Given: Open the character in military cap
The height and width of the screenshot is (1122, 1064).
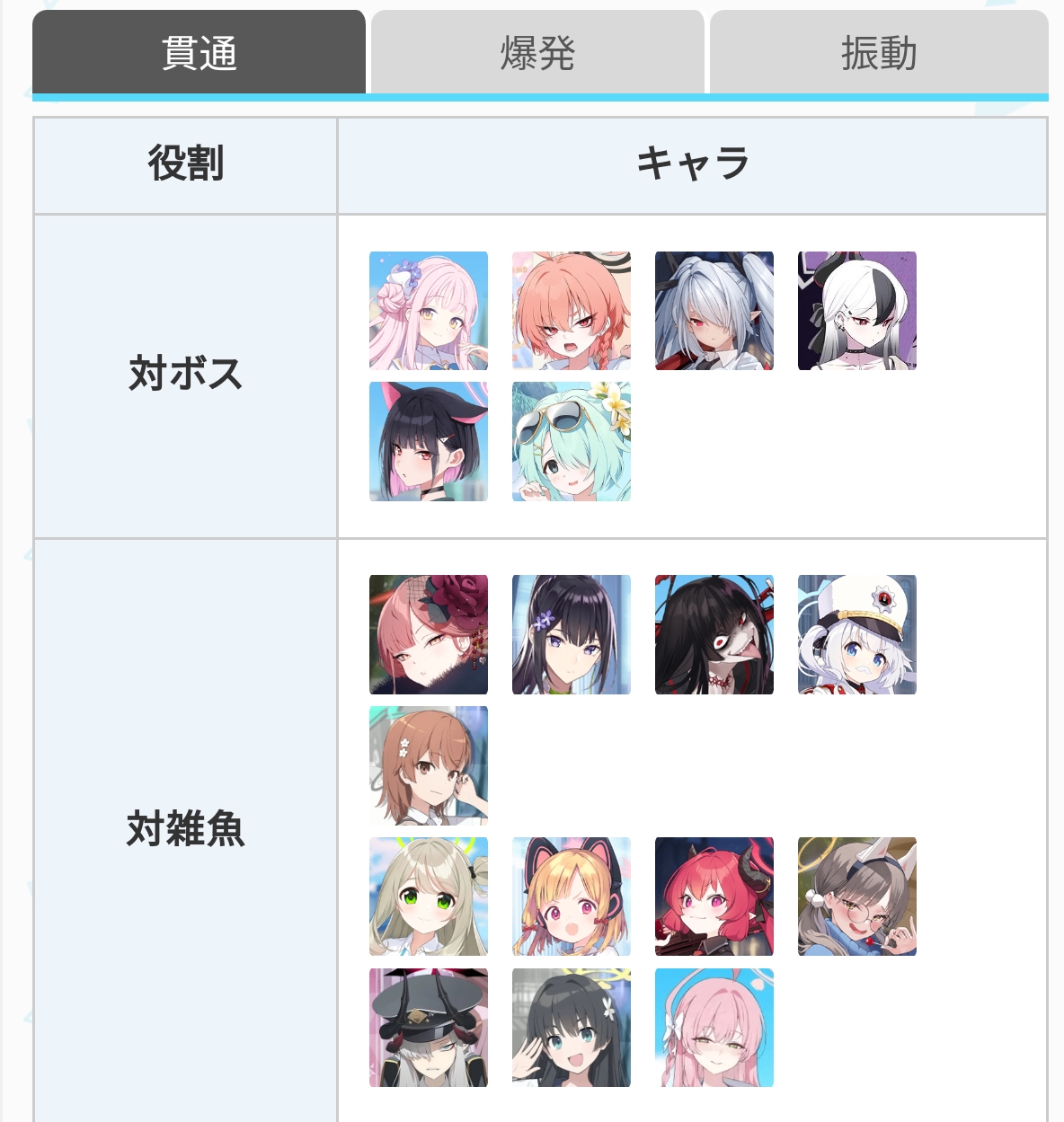Looking at the screenshot, I should point(429,1028).
